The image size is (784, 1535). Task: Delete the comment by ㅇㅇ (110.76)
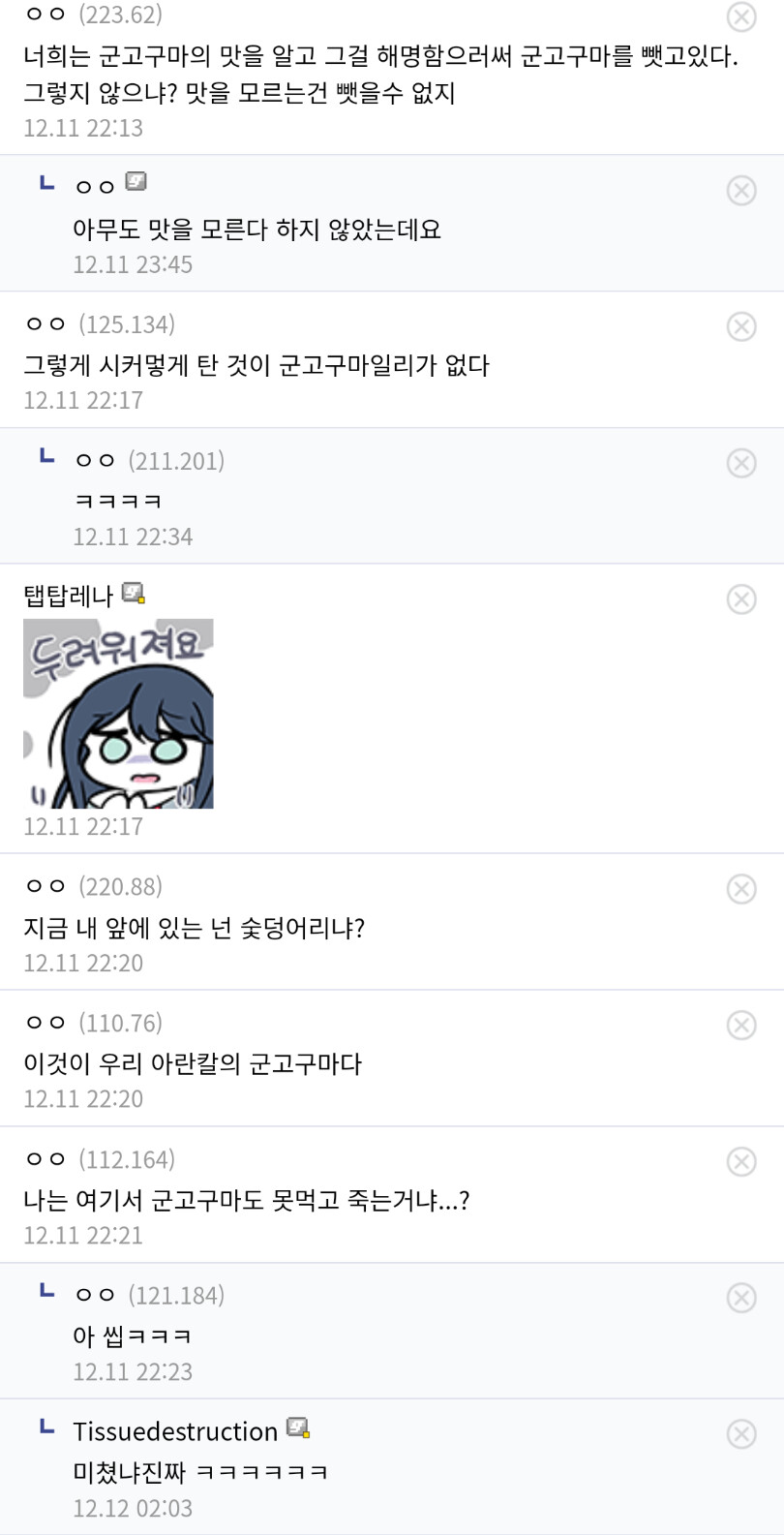tap(741, 1026)
